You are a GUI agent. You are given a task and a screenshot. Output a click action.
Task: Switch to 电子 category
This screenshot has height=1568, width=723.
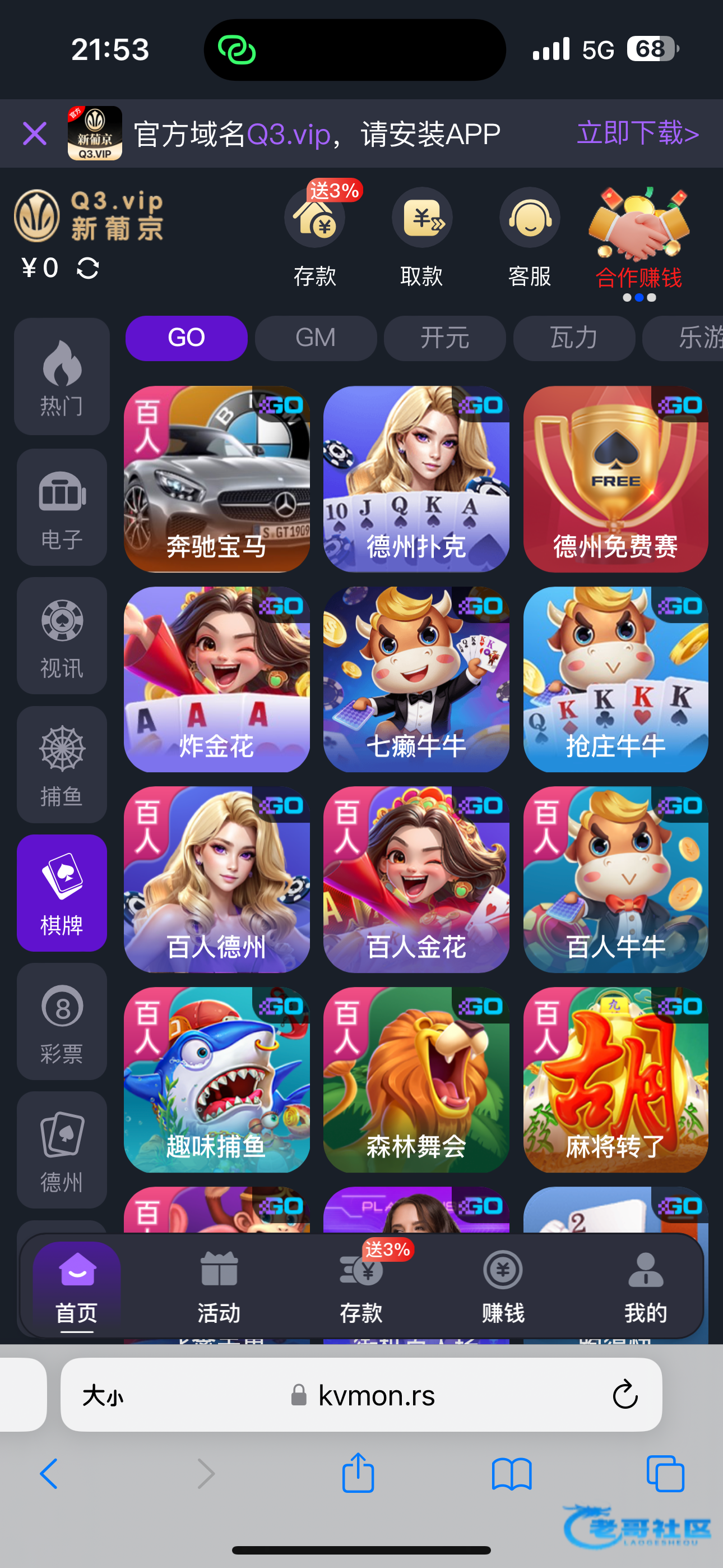click(62, 507)
